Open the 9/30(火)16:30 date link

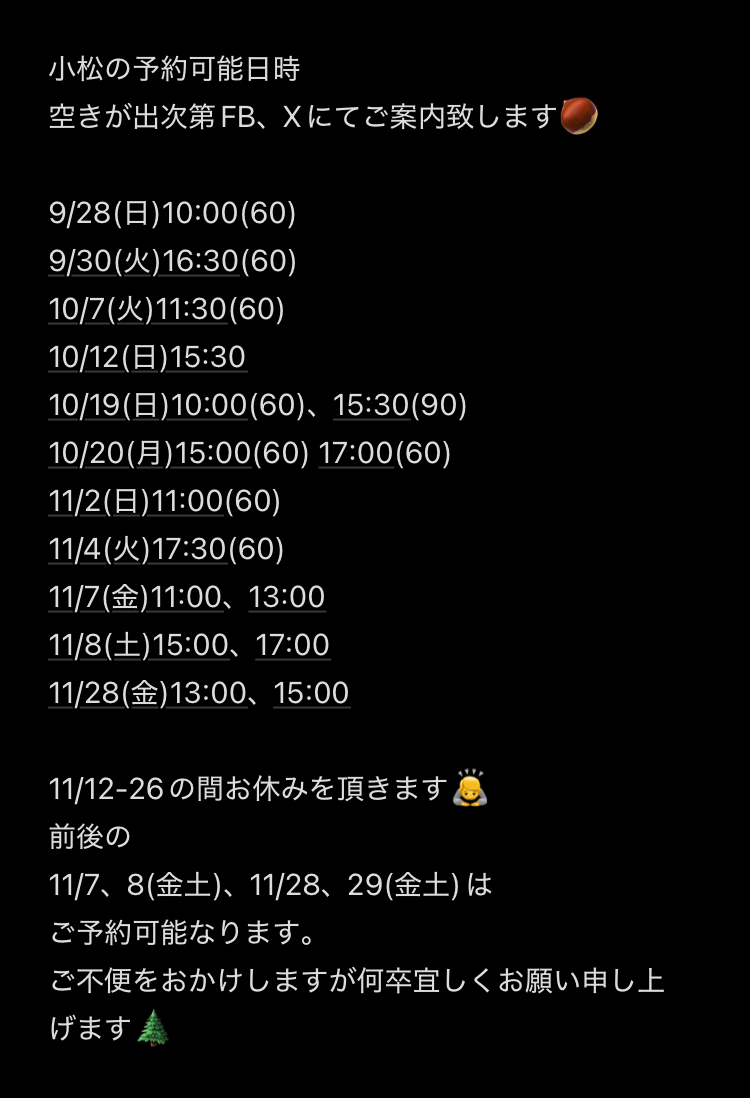tap(143, 261)
